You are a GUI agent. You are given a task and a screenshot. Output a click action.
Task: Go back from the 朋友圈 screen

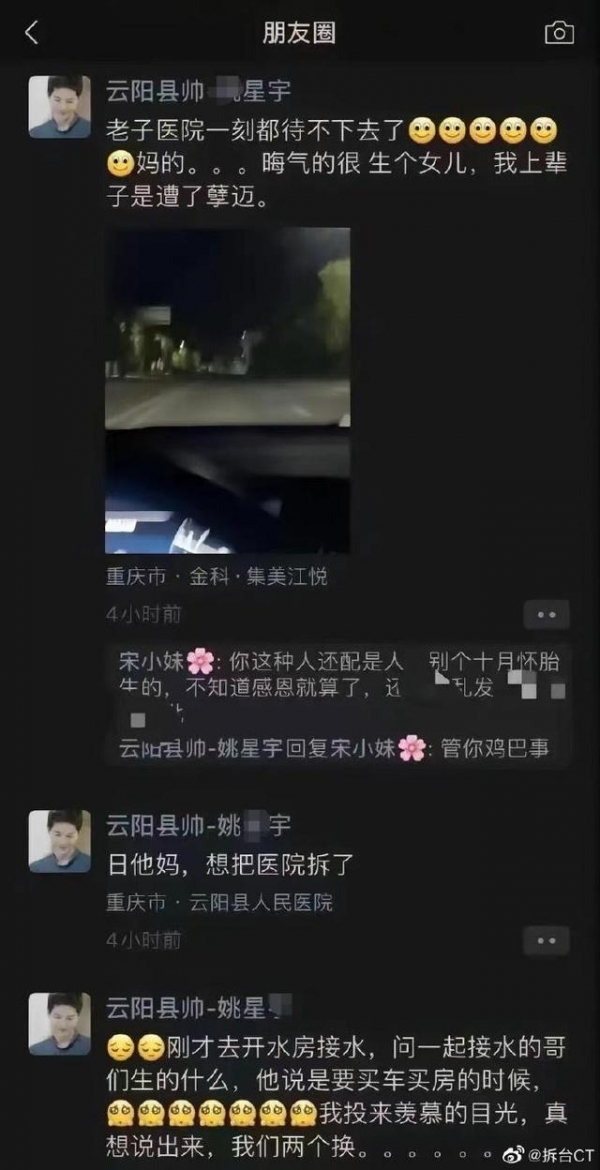[x=32, y=32]
